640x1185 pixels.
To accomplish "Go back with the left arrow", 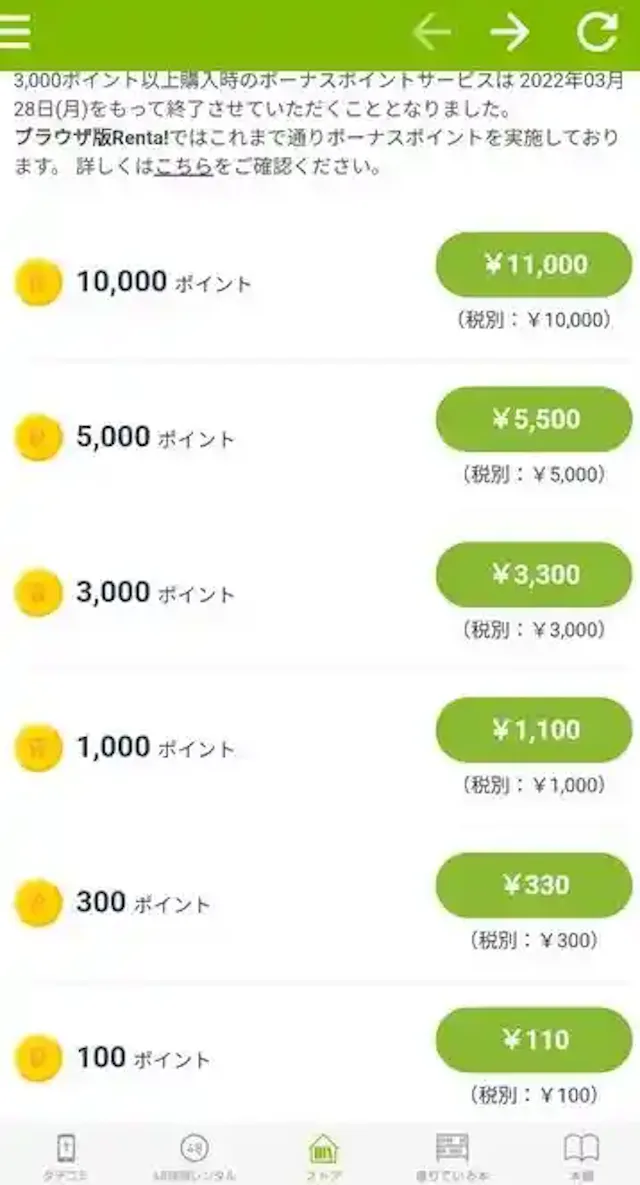I will click(x=432, y=33).
